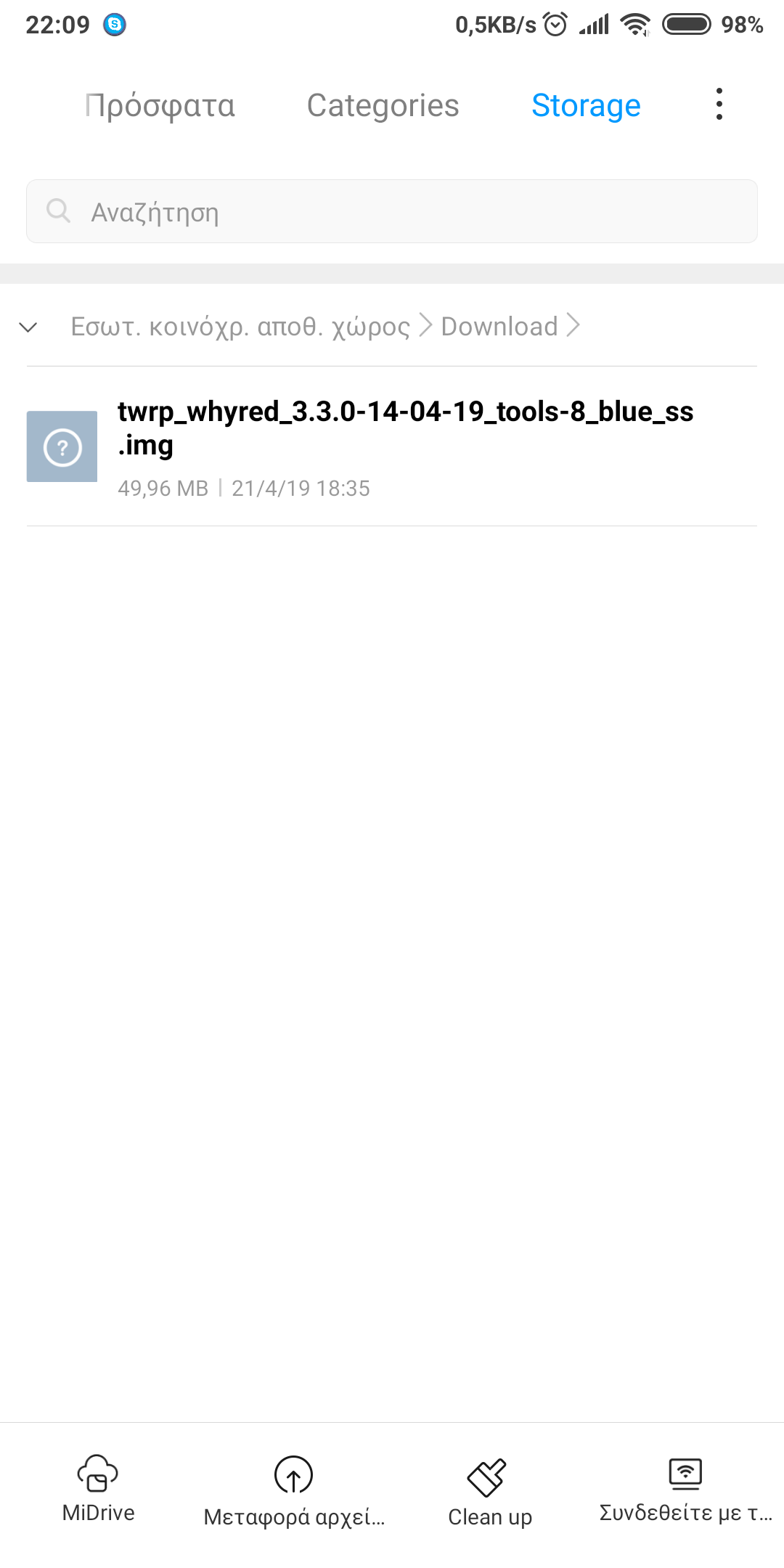This screenshot has width=784, height=1568.
Task: Switch to the Πρόσφατα tab
Action: tap(160, 106)
